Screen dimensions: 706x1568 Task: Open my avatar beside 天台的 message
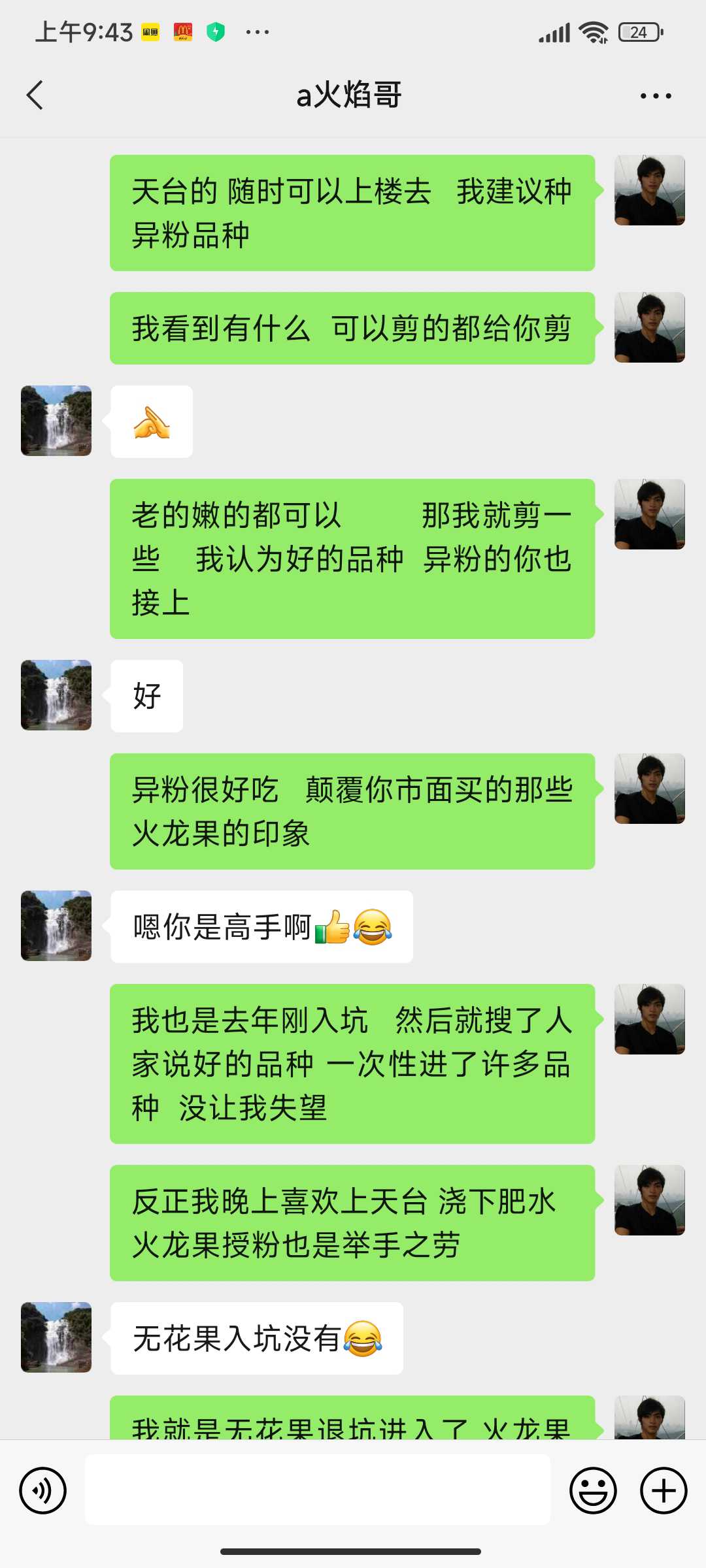click(650, 190)
